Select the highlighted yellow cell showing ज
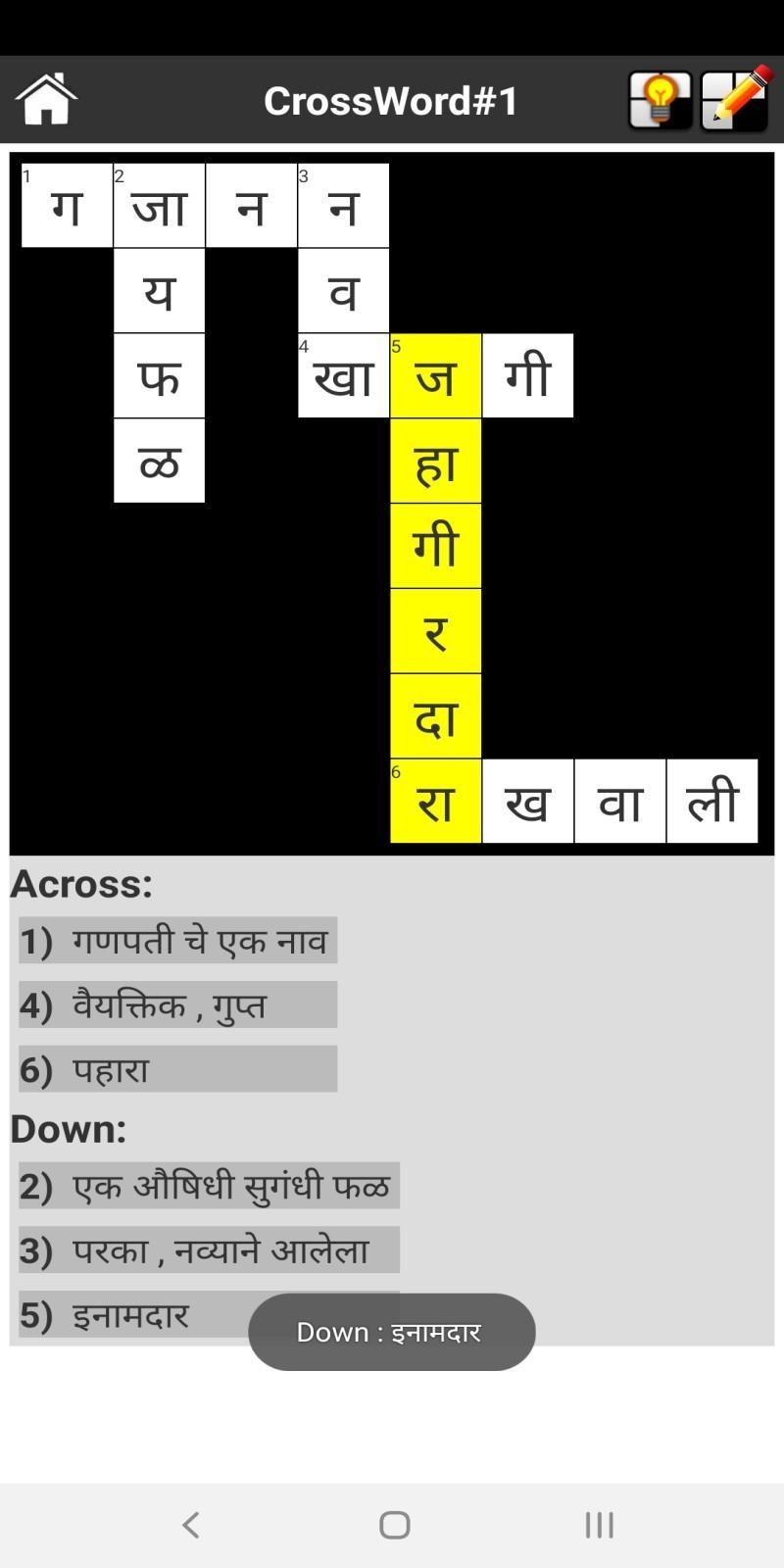 (435, 375)
